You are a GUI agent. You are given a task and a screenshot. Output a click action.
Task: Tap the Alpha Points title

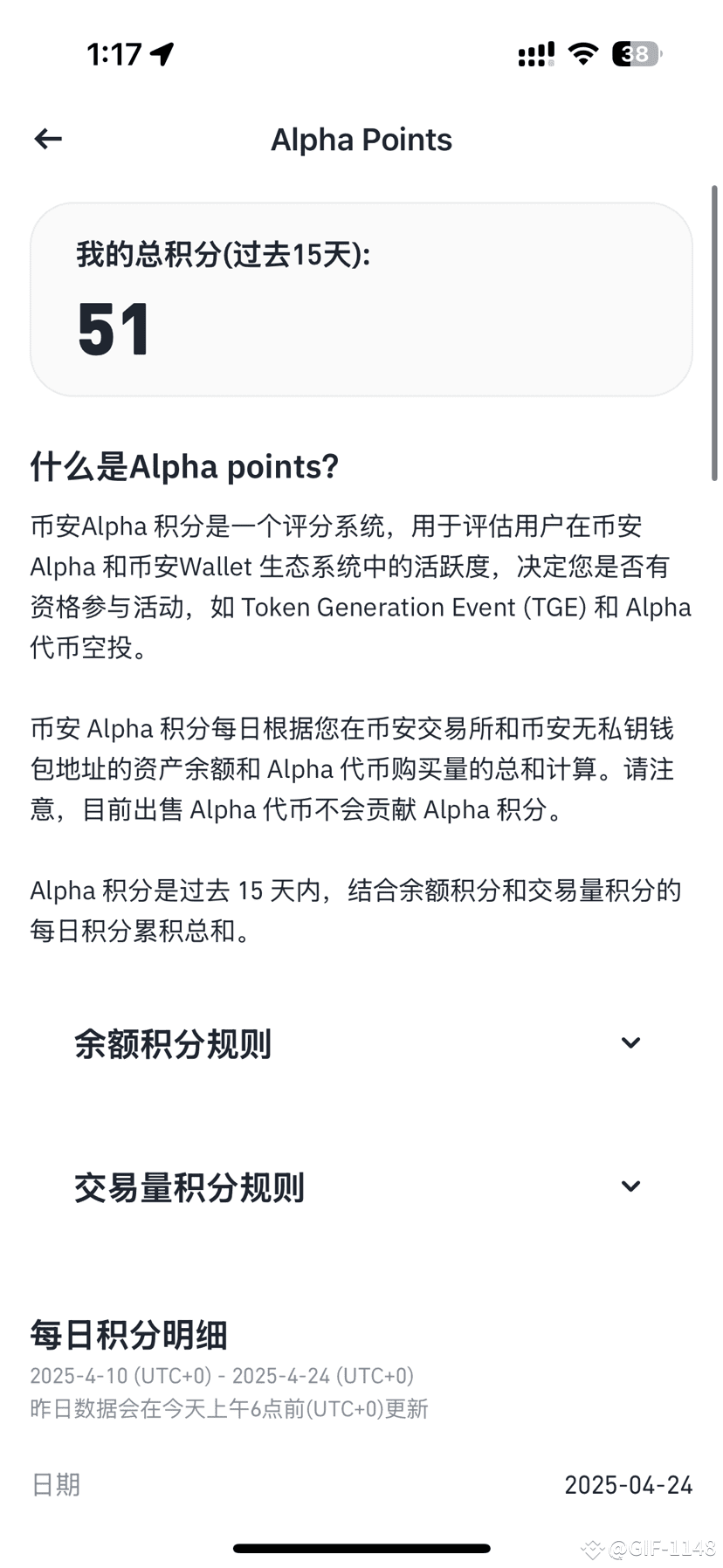(x=361, y=140)
